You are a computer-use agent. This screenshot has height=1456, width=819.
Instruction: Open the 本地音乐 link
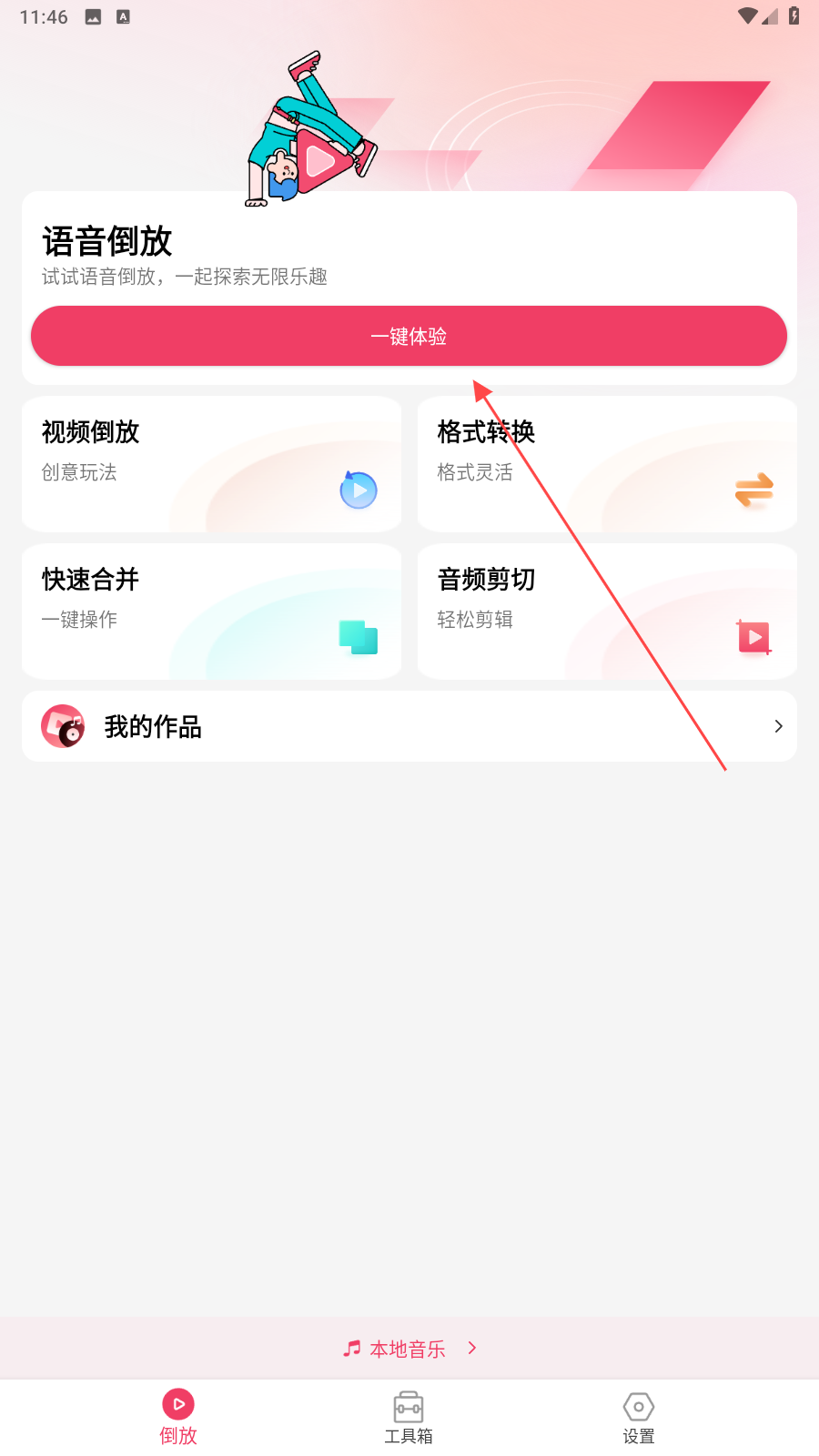click(409, 1349)
